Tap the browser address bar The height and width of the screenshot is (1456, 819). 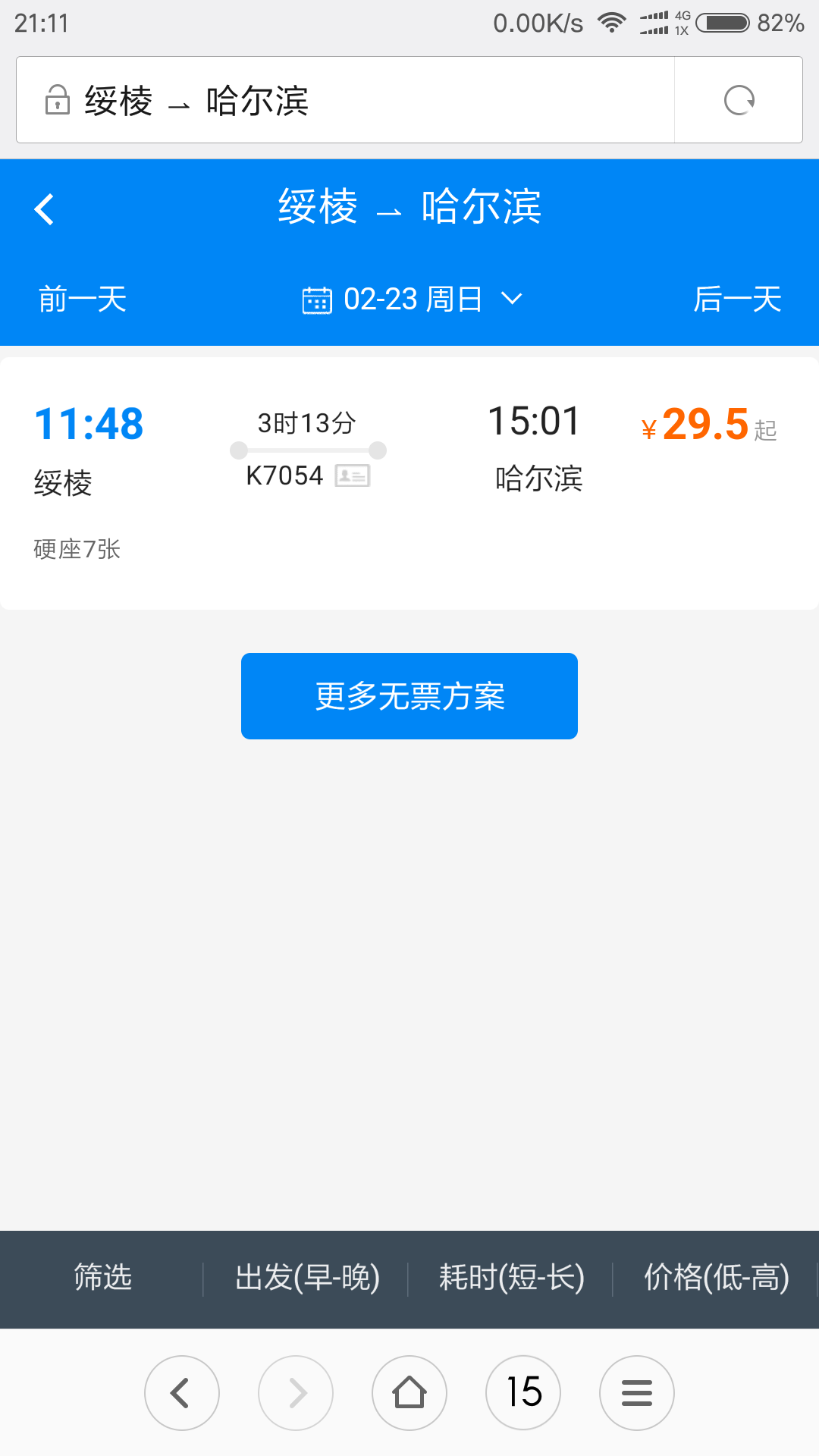click(x=345, y=100)
